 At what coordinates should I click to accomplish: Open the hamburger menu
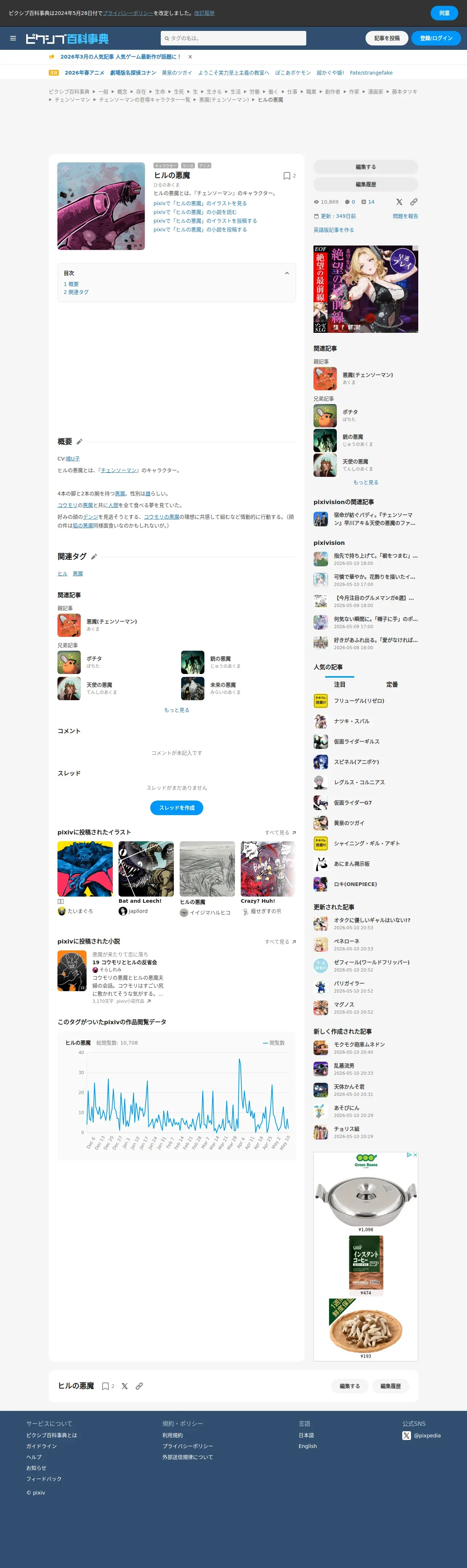click(x=13, y=38)
